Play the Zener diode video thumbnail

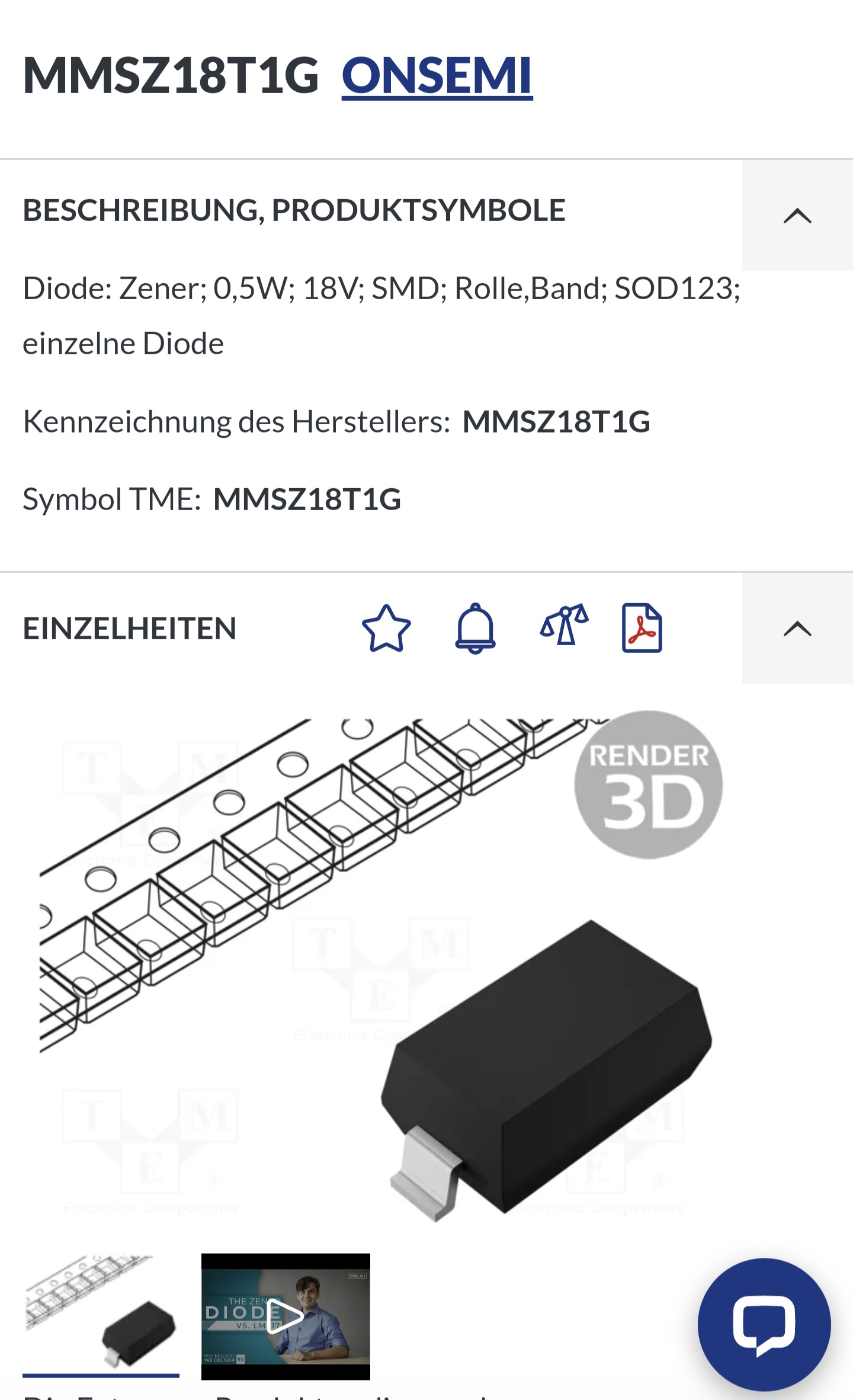tap(286, 1316)
